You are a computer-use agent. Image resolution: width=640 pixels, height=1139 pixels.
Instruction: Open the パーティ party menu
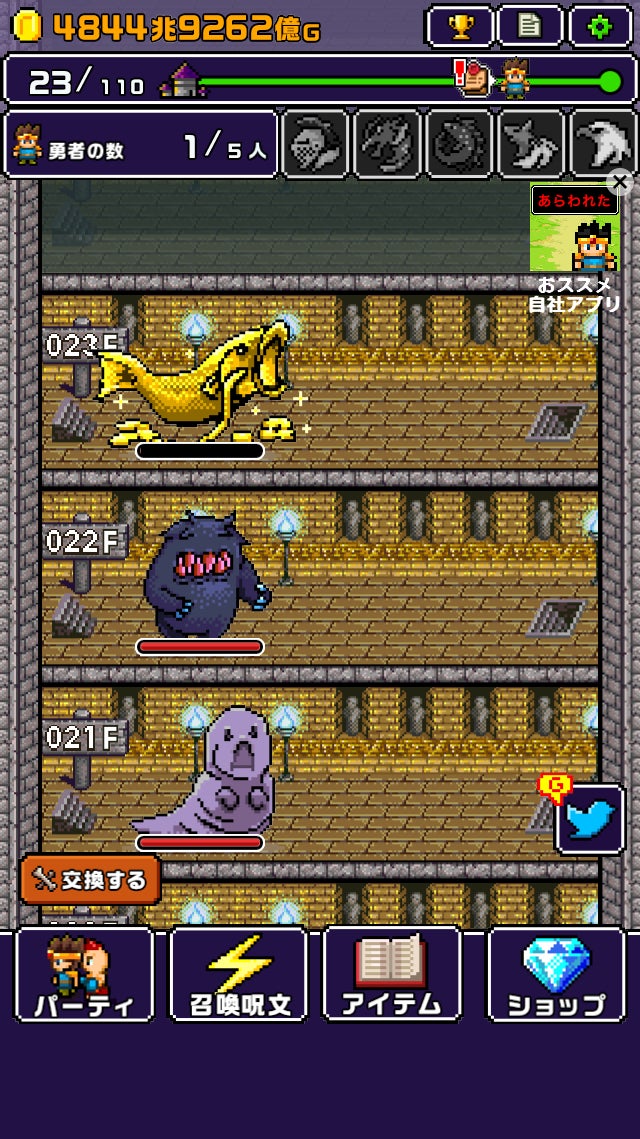[85, 974]
